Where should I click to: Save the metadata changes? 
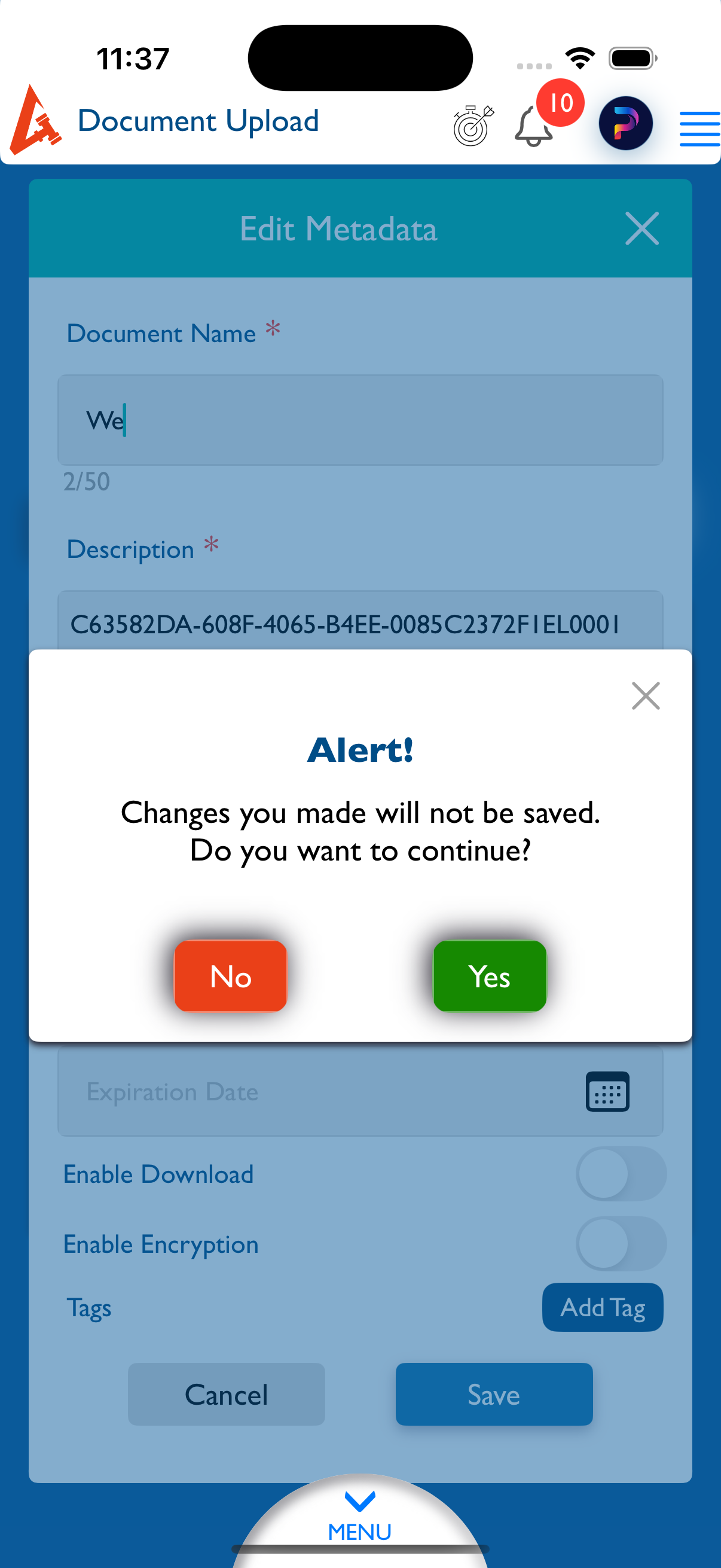pyautogui.click(x=494, y=1395)
